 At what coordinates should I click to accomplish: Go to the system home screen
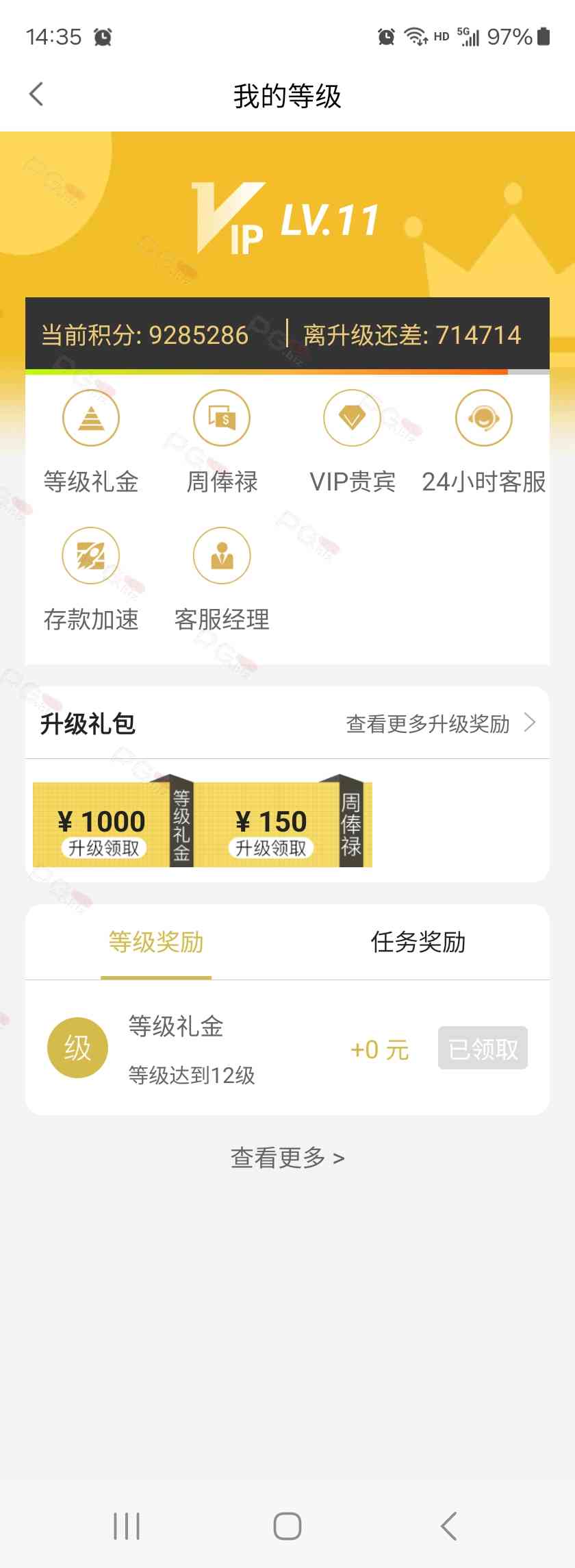pyautogui.click(x=287, y=1526)
